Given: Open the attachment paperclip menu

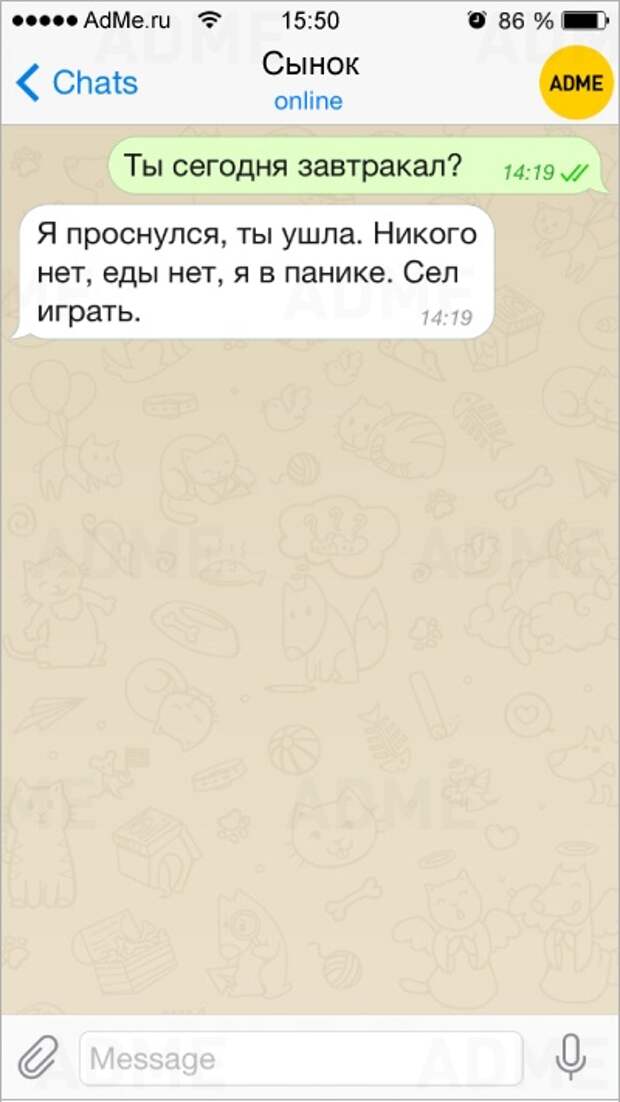Looking at the screenshot, I should (37, 1058).
